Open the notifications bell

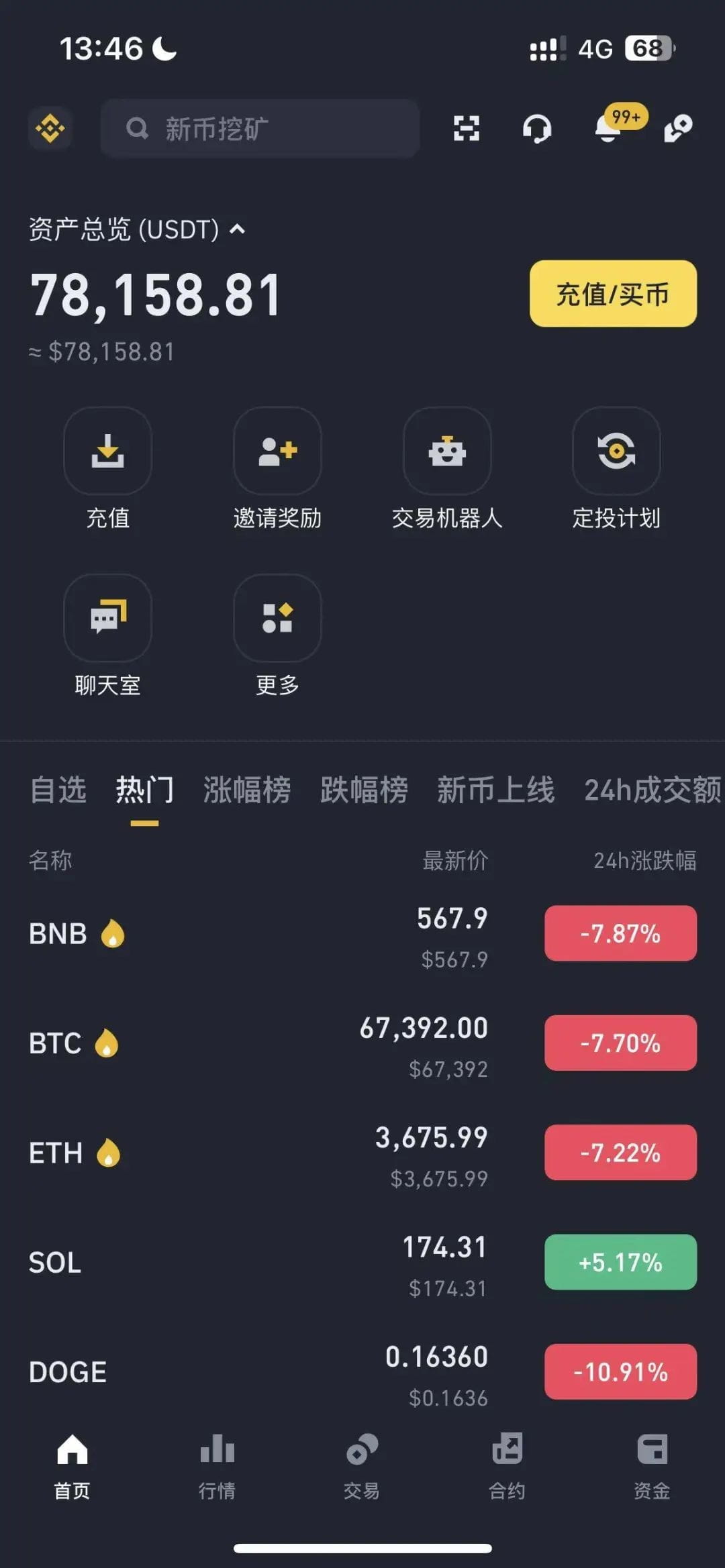[x=608, y=128]
